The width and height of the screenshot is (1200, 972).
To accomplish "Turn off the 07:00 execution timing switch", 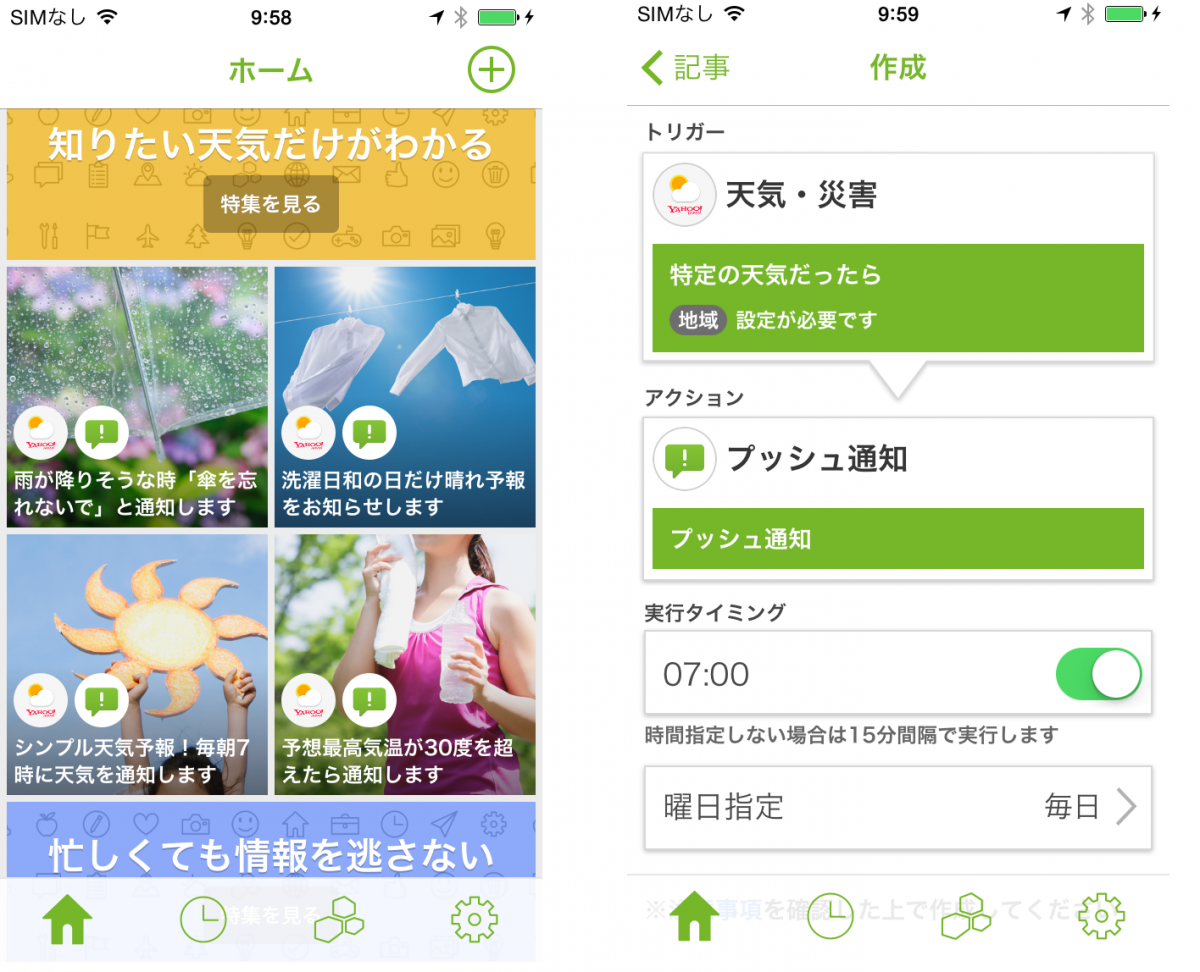I will (1097, 674).
